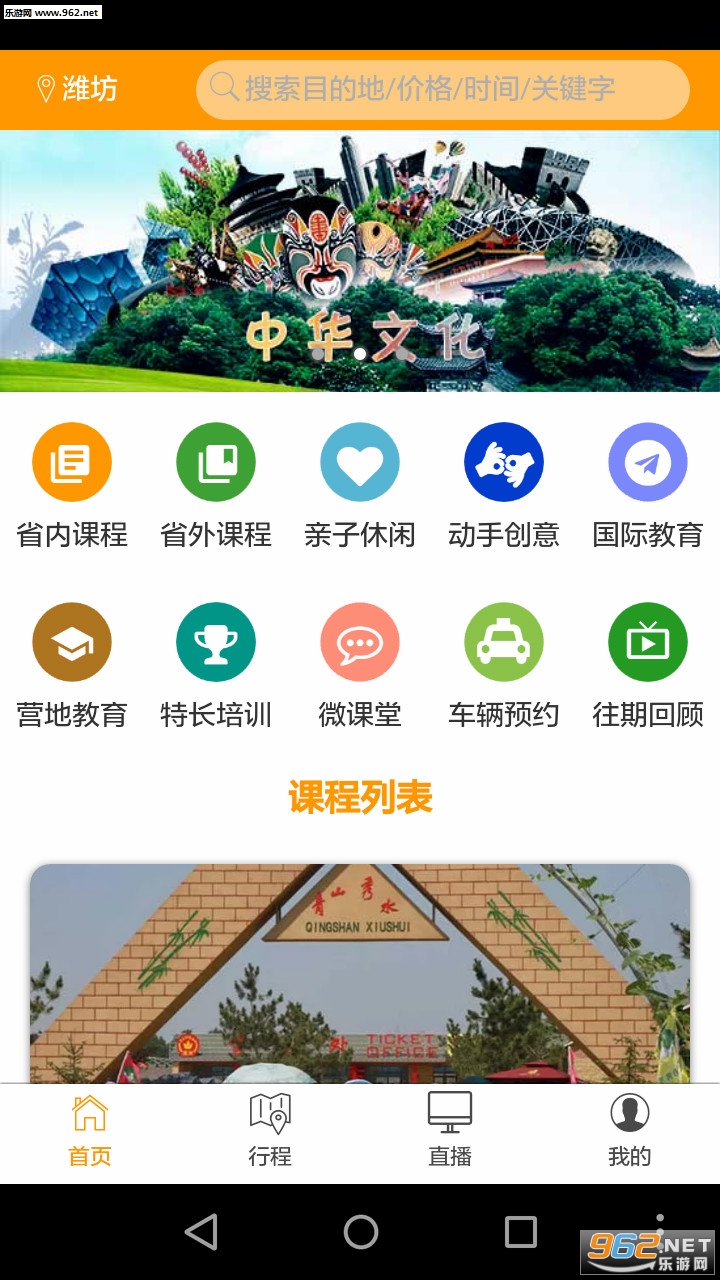
Task: Switch to the 直播 tab
Action: pyautogui.click(x=450, y=1131)
